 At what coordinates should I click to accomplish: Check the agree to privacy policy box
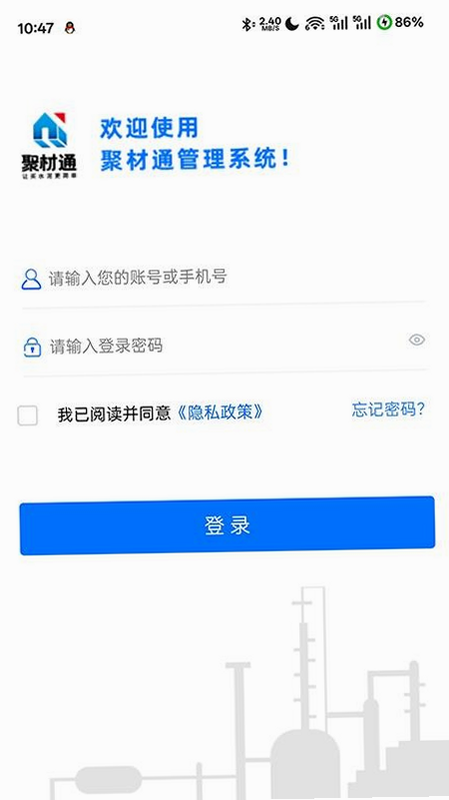click(28, 415)
